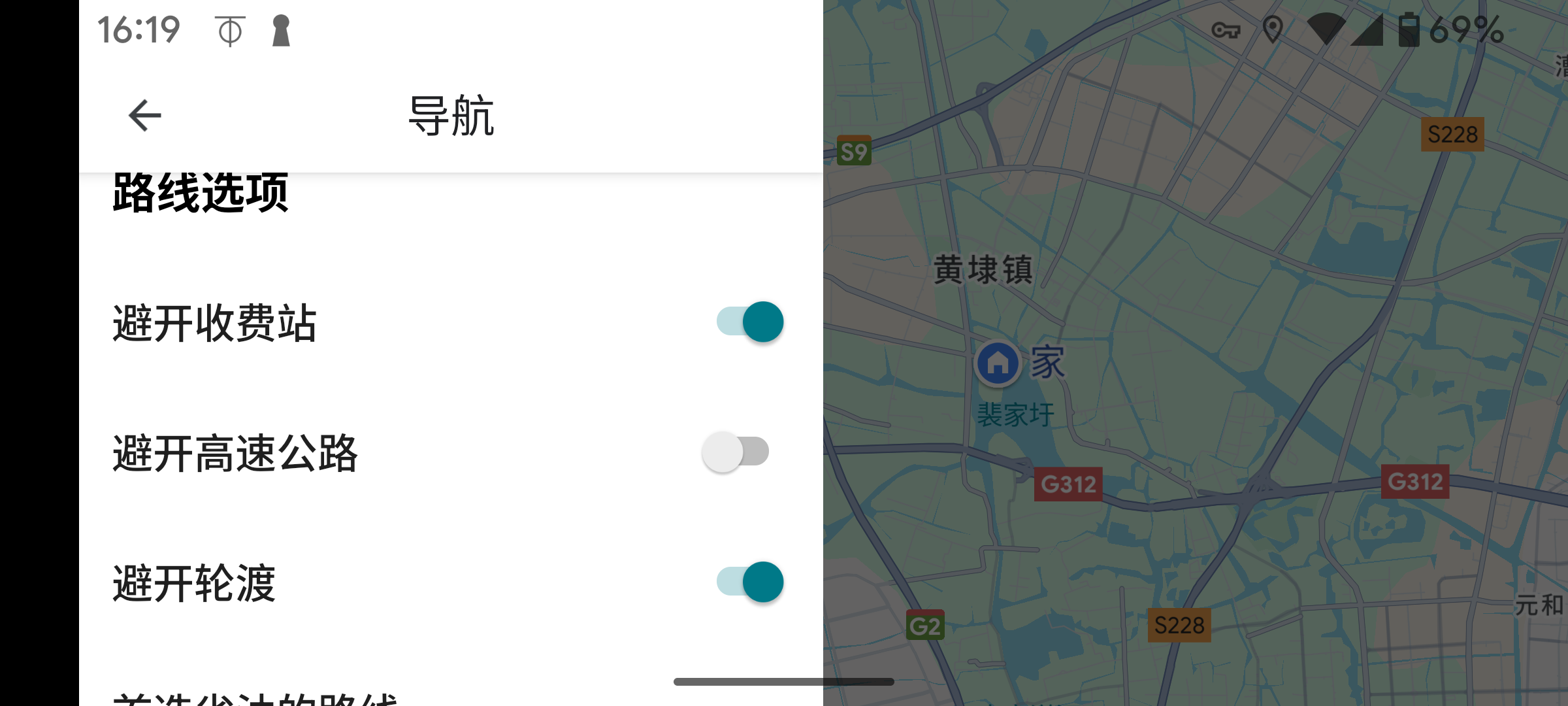This screenshot has width=1568, height=706.
Task: Go back from the 导航 settings
Action: click(x=145, y=116)
